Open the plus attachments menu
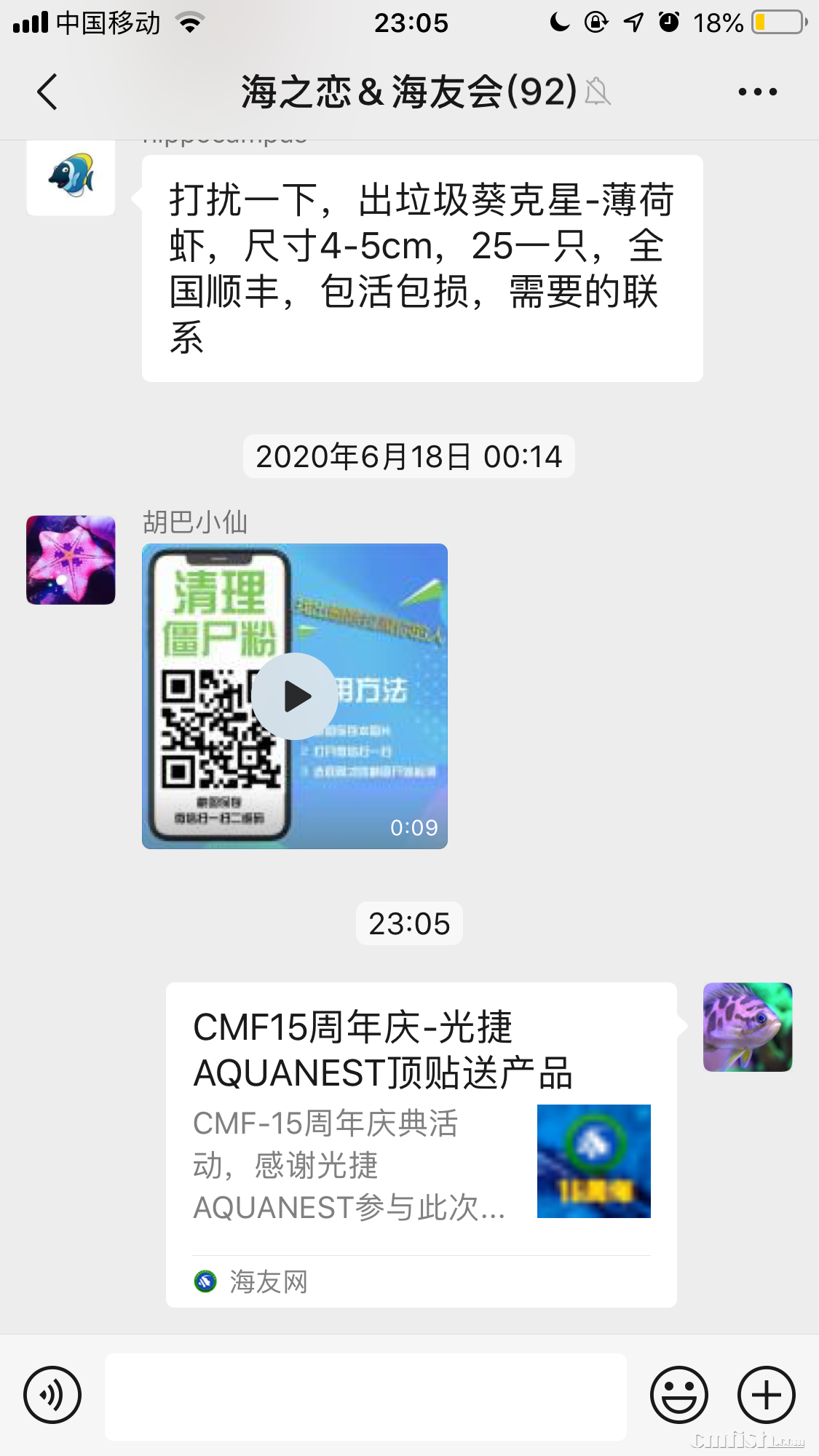 pyautogui.click(x=766, y=1395)
